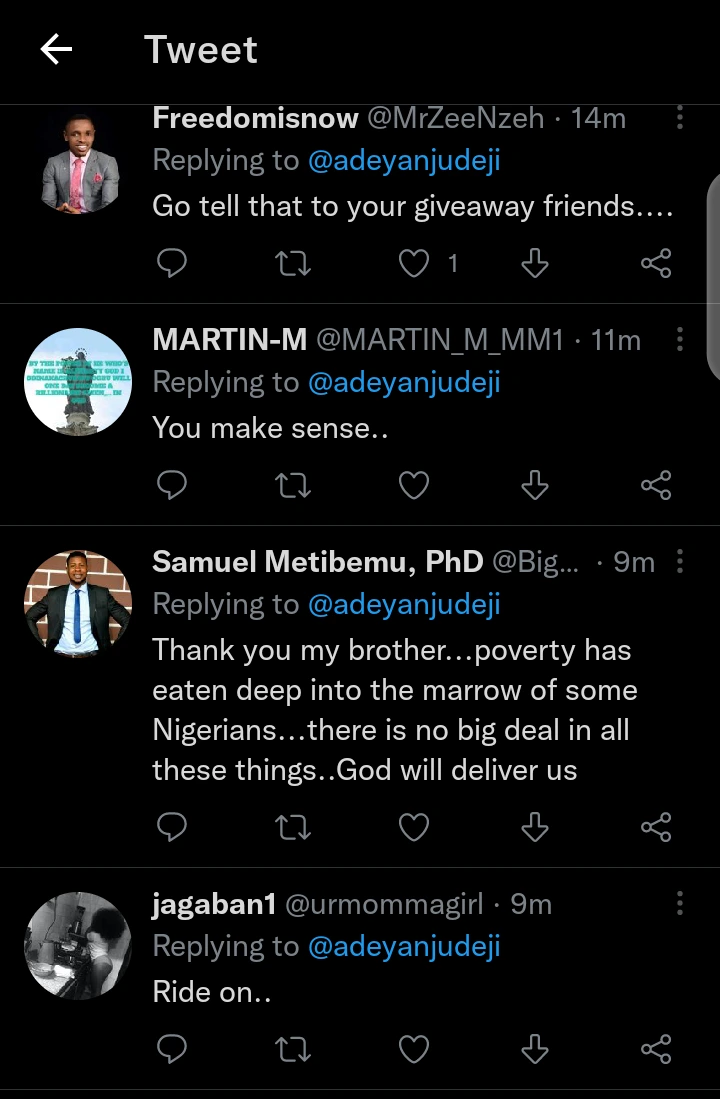Open overflow menu on Samuel Metibemu's tweet

coord(680,562)
